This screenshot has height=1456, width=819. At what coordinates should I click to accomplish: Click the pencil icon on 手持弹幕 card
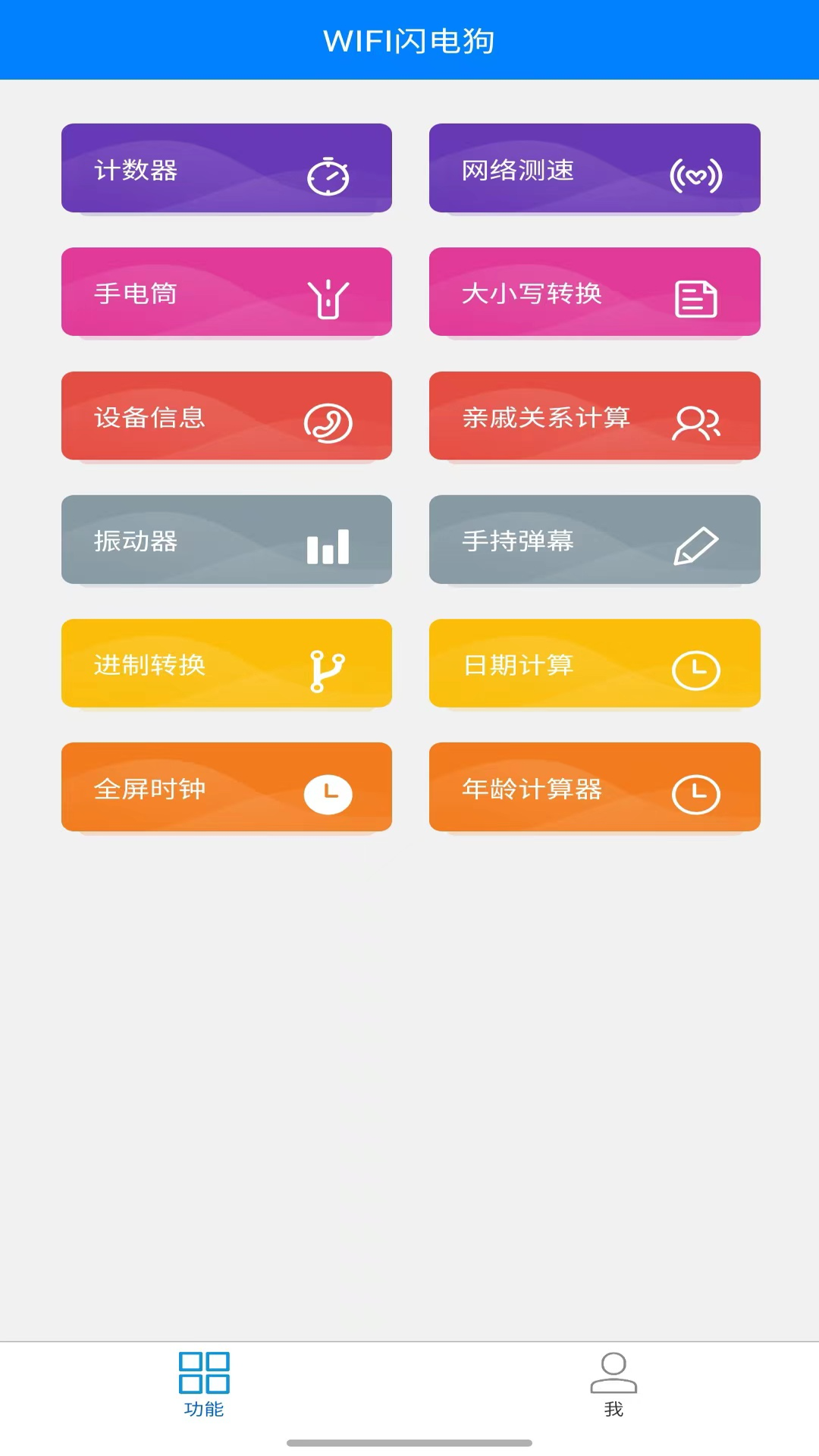point(695,543)
